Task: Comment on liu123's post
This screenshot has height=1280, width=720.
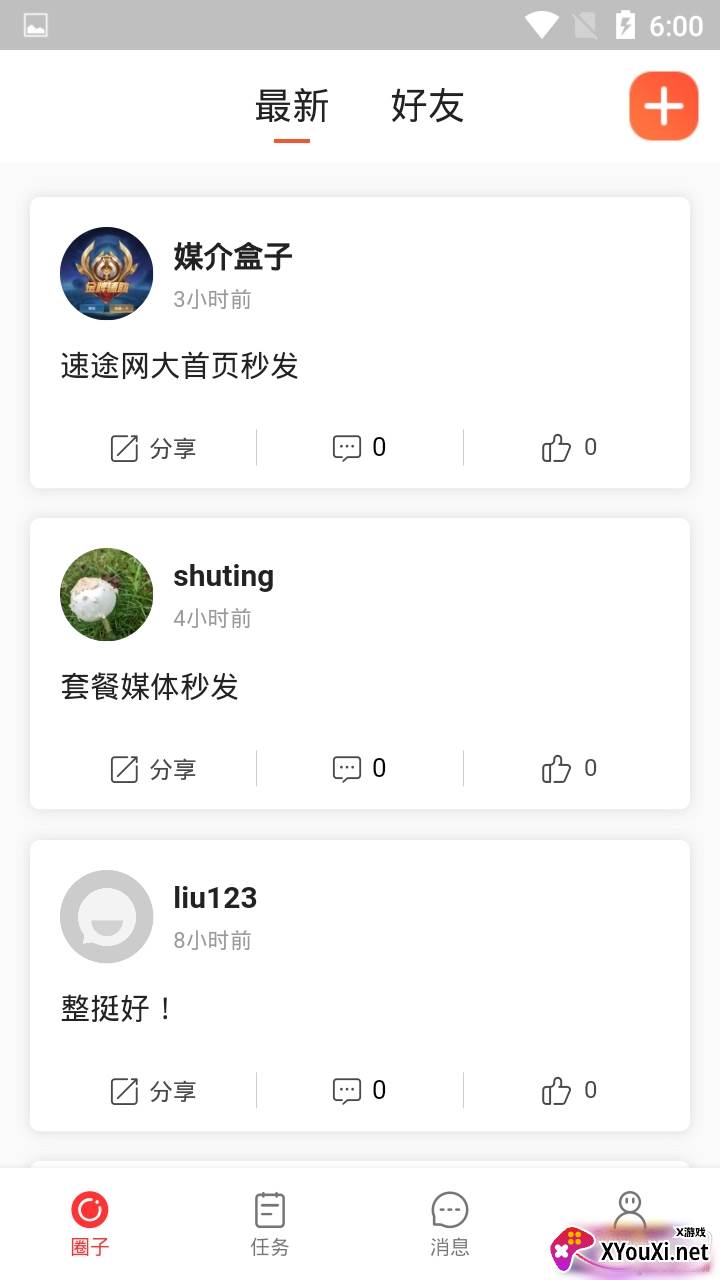Action: [x=359, y=1091]
